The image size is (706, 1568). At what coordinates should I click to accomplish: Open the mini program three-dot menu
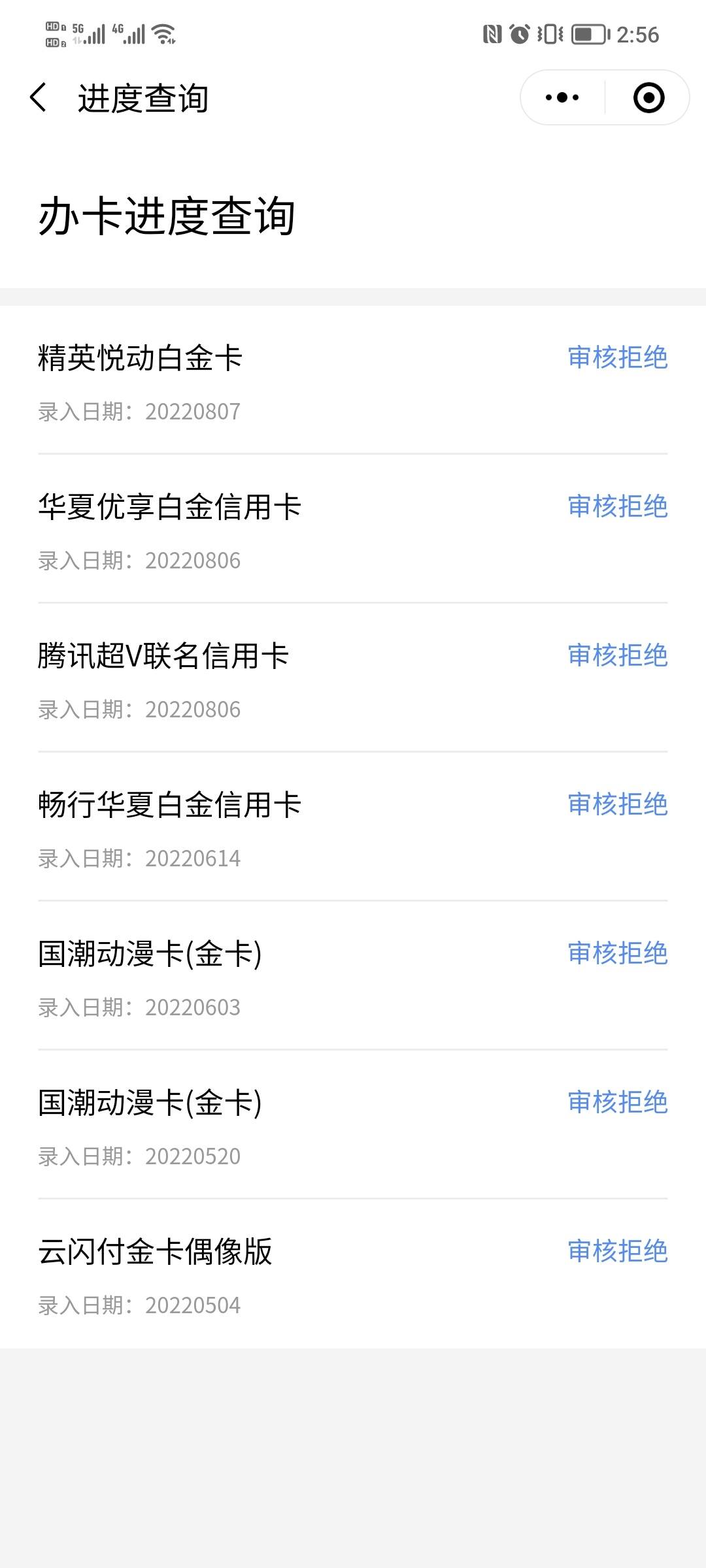coord(562,98)
